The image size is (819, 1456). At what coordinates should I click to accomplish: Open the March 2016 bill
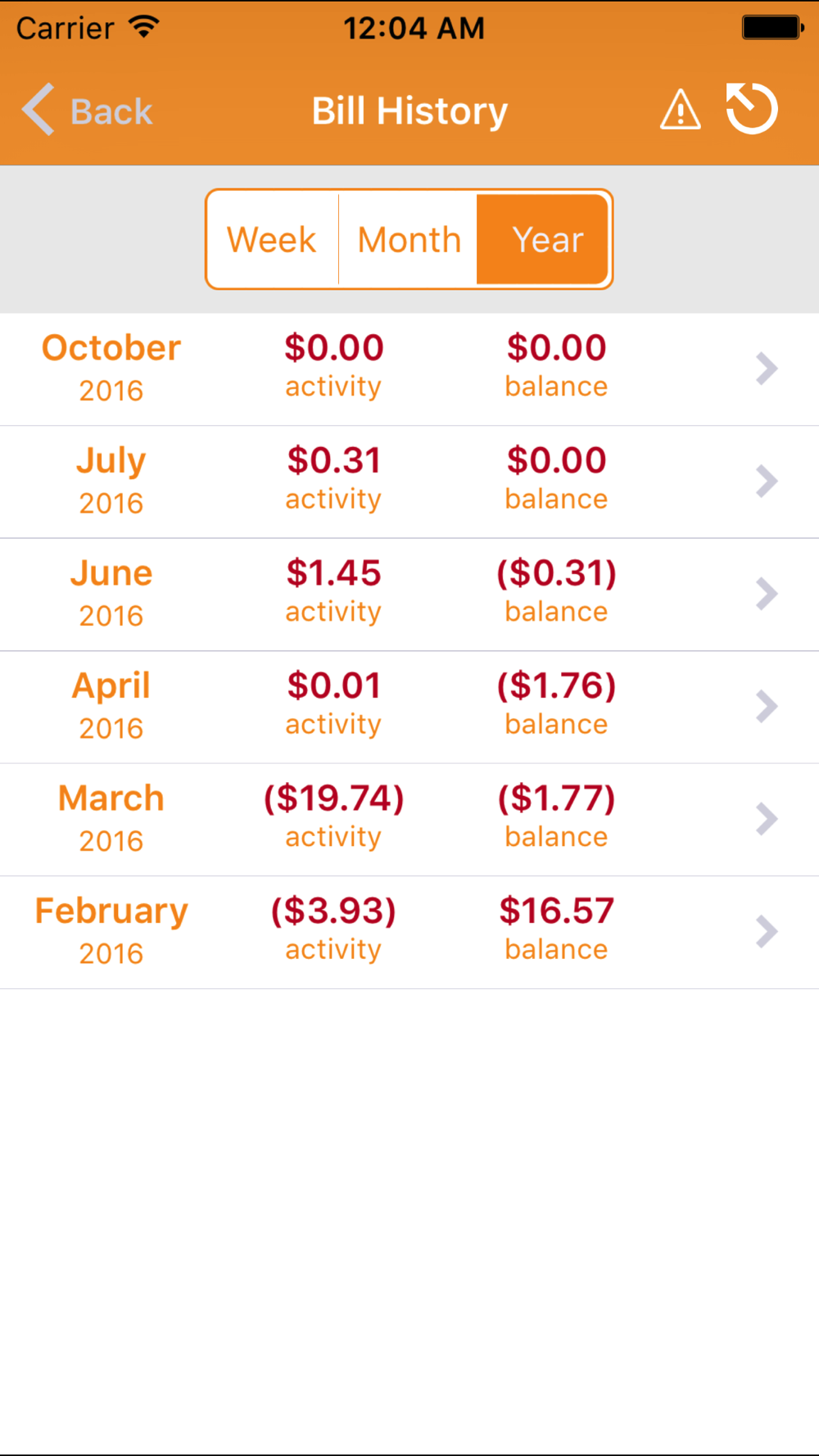point(409,819)
